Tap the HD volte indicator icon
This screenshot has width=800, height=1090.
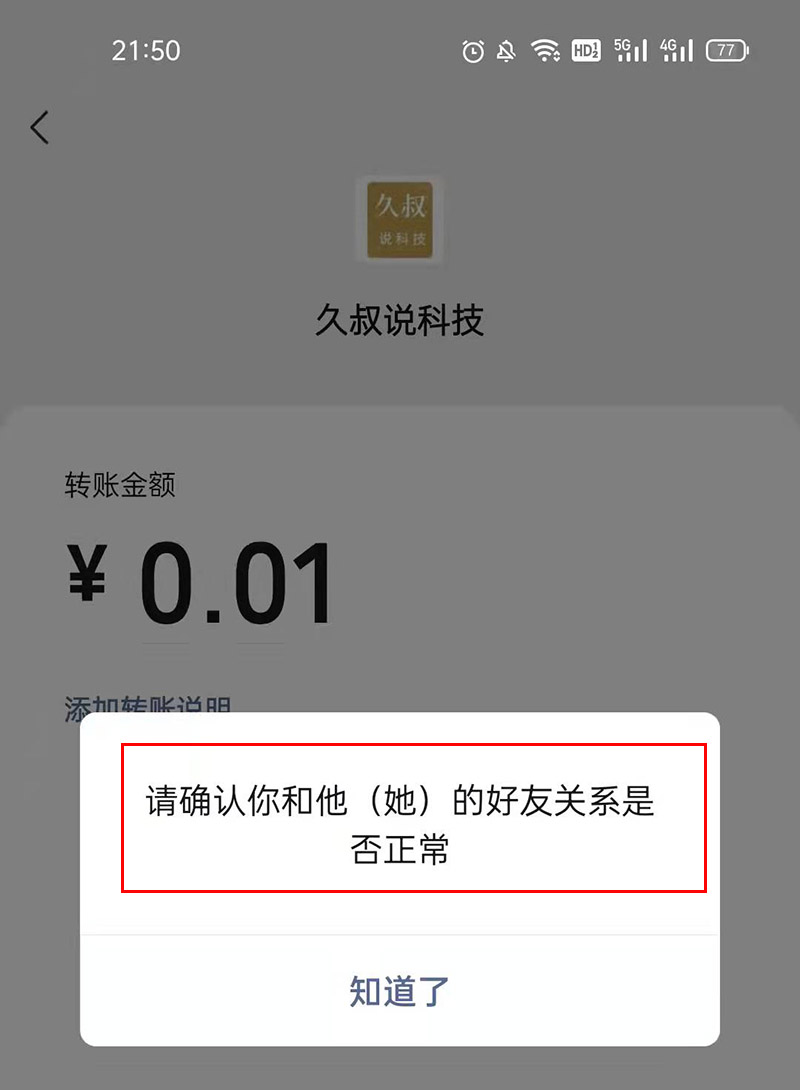tap(585, 48)
